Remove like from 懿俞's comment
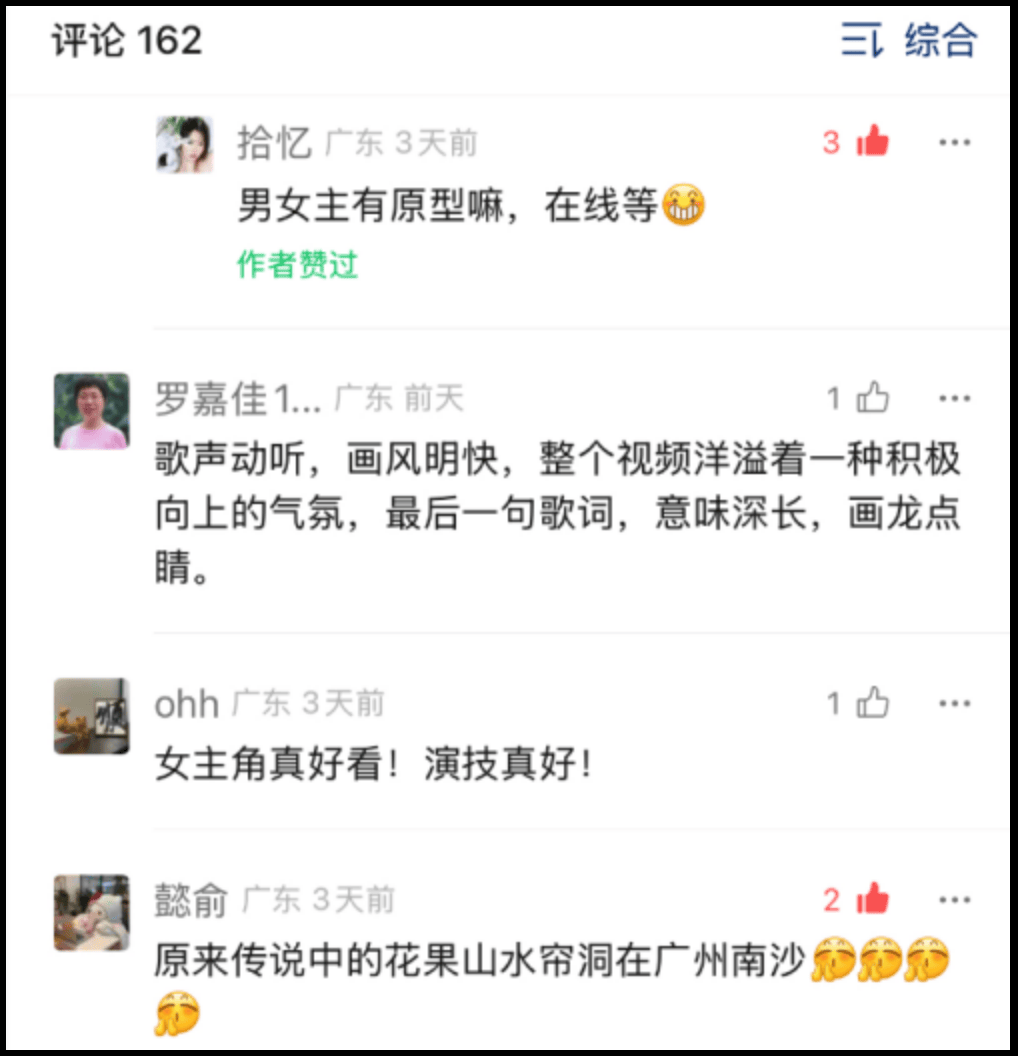1018x1056 pixels. (872, 899)
